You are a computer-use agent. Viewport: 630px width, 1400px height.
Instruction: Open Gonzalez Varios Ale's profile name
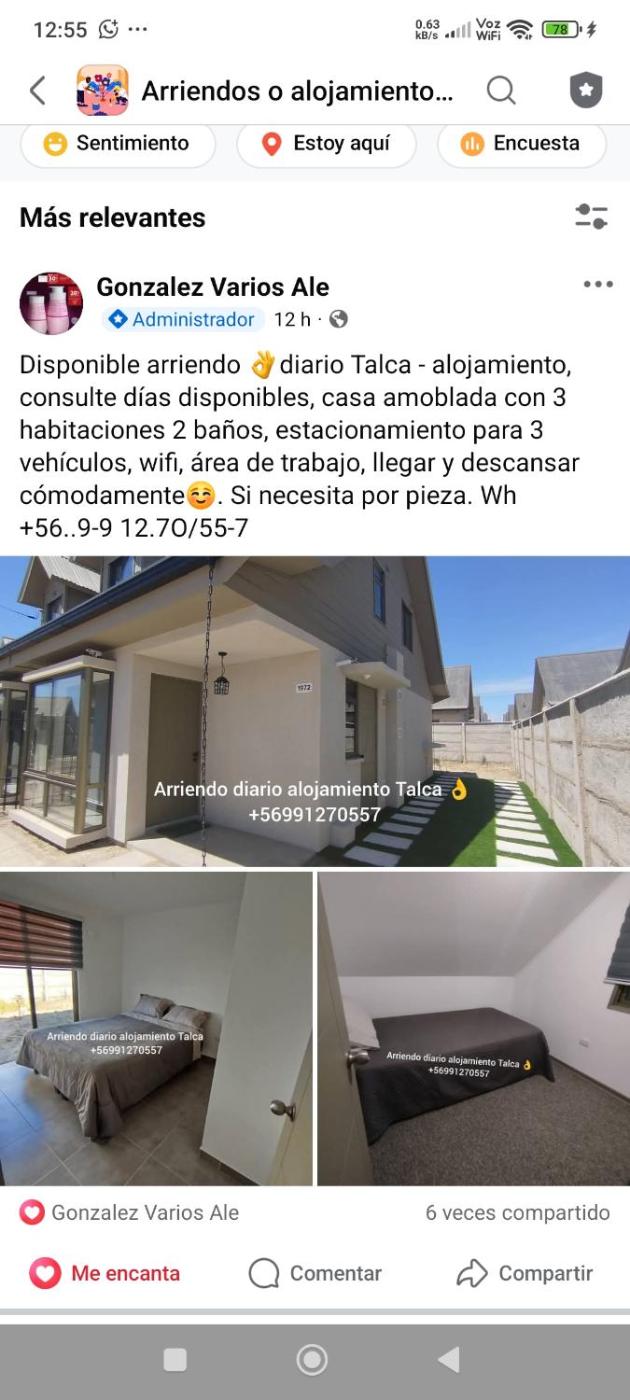(212, 287)
